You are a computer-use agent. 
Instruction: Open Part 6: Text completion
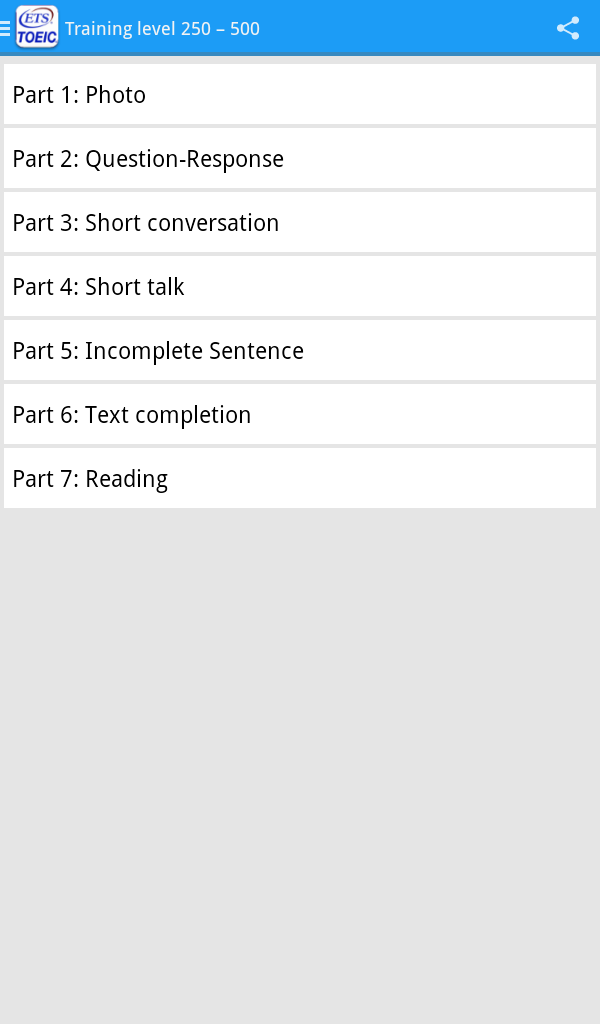(x=300, y=414)
